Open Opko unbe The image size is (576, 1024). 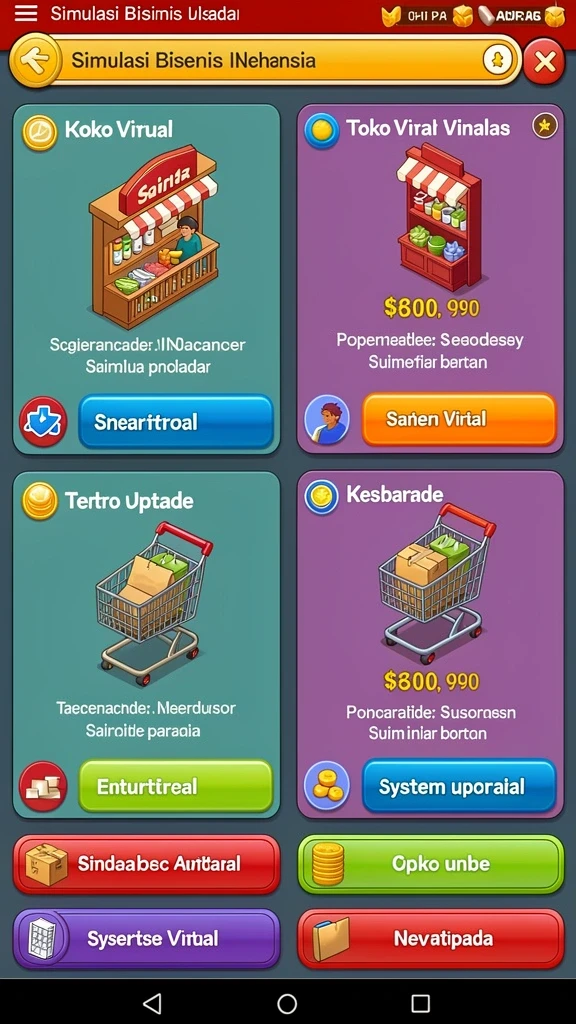point(431,864)
